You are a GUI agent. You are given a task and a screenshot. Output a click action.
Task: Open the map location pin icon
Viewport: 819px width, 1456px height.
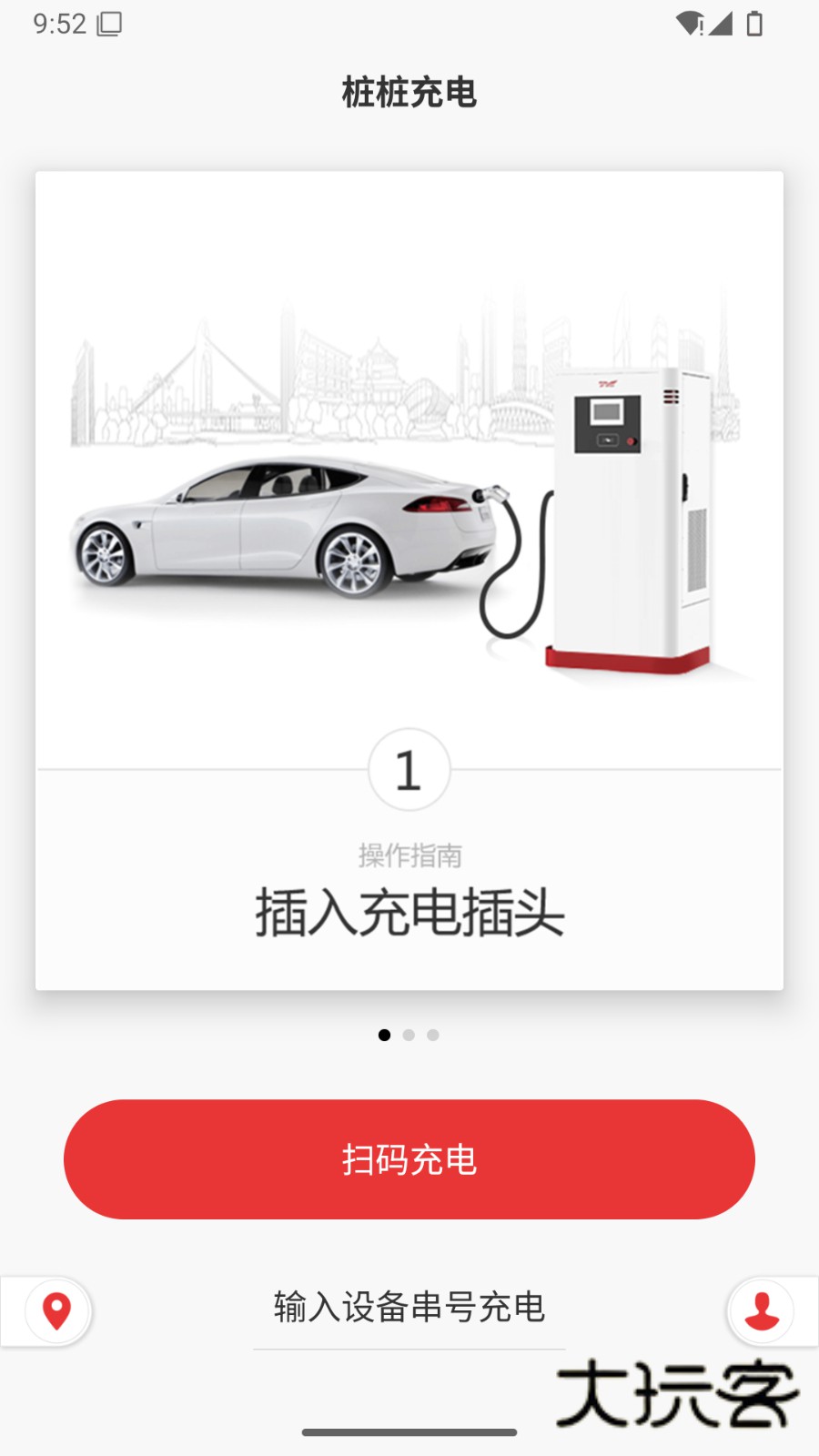click(56, 1311)
